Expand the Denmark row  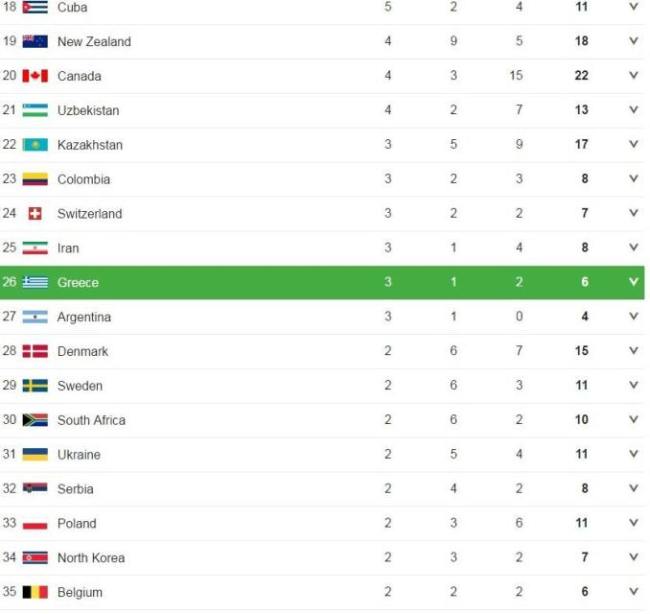633,351
